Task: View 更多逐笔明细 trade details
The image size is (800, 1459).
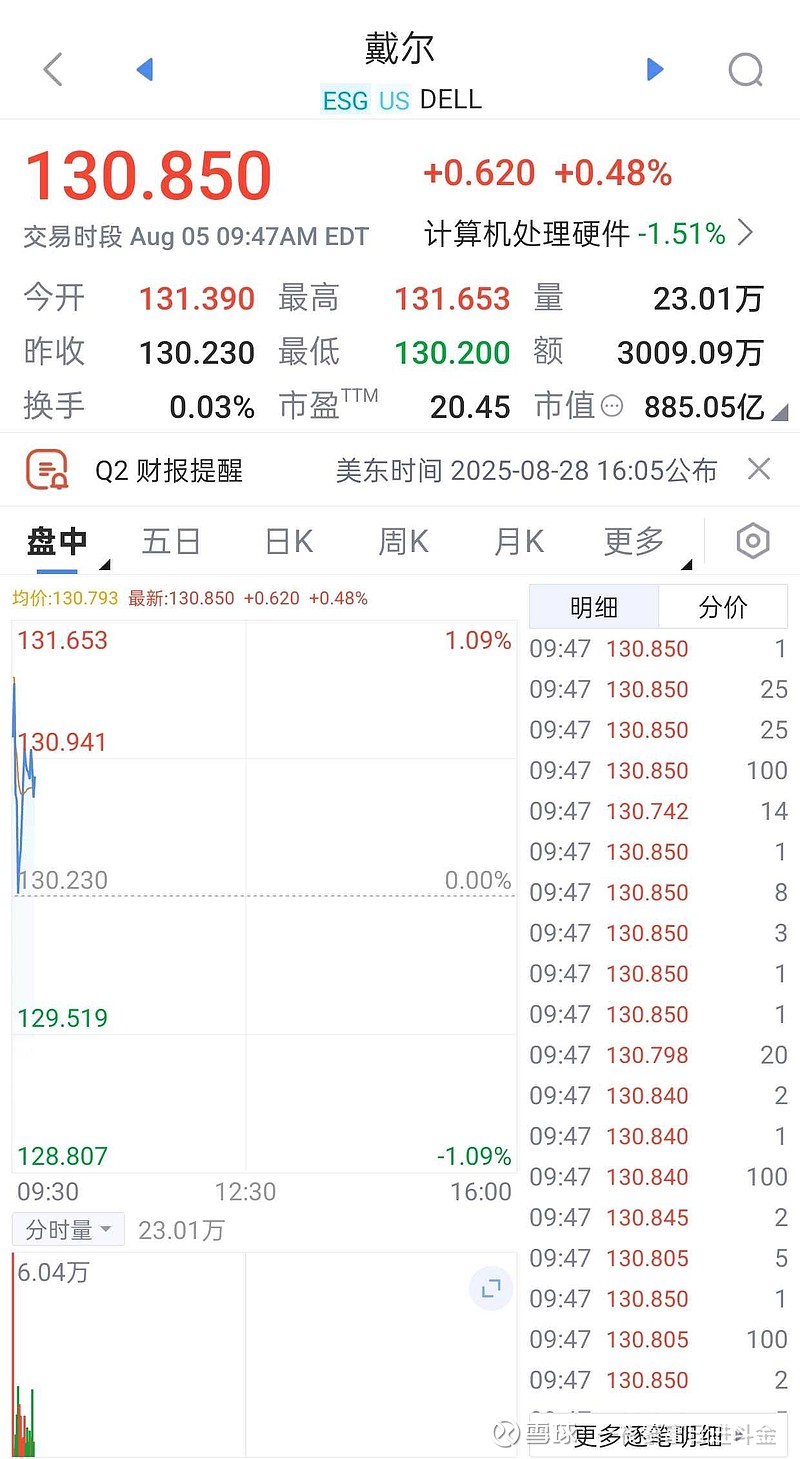Action: tap(648, 1436)
